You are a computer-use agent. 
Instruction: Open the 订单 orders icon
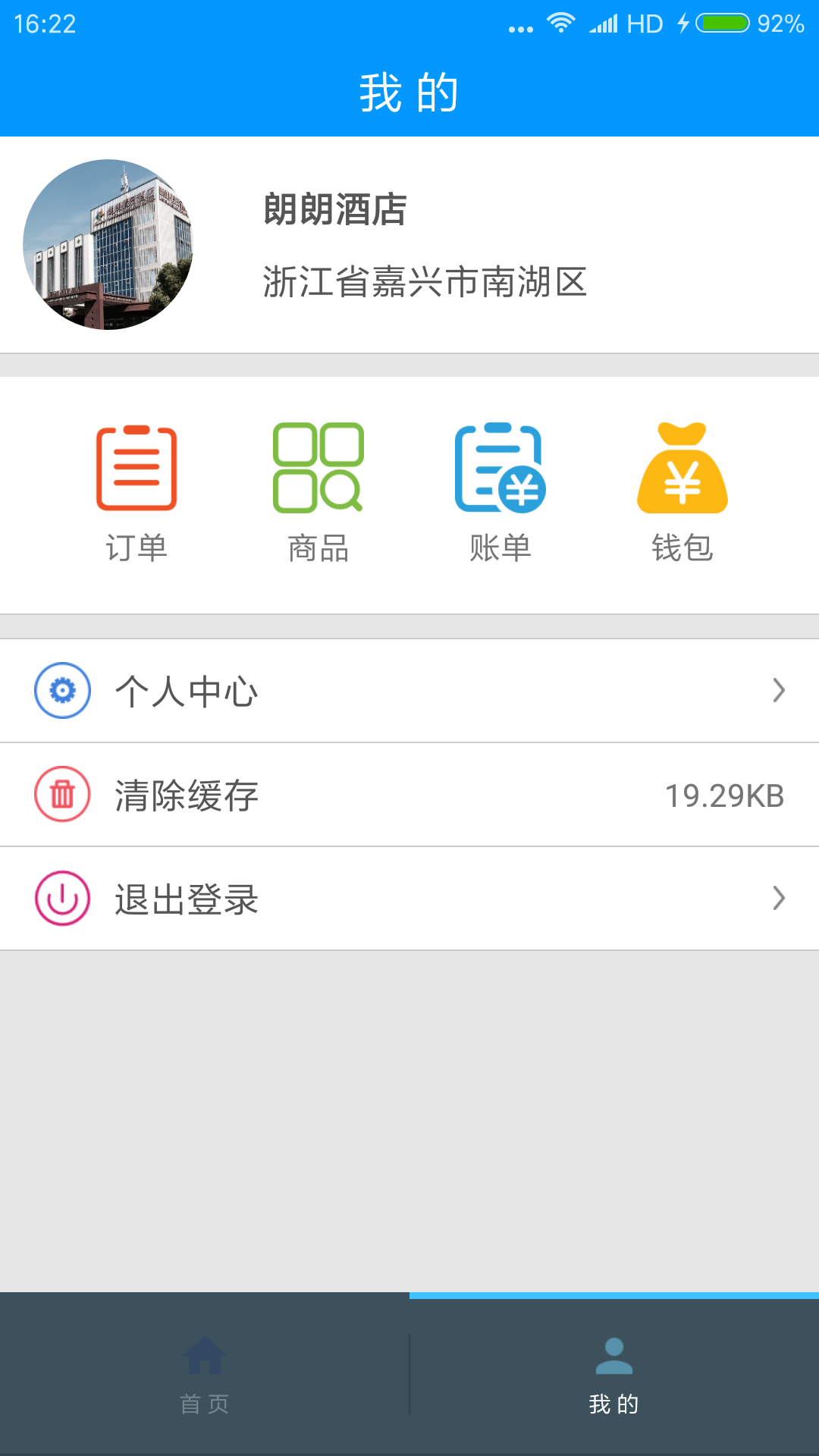[136, 469]
